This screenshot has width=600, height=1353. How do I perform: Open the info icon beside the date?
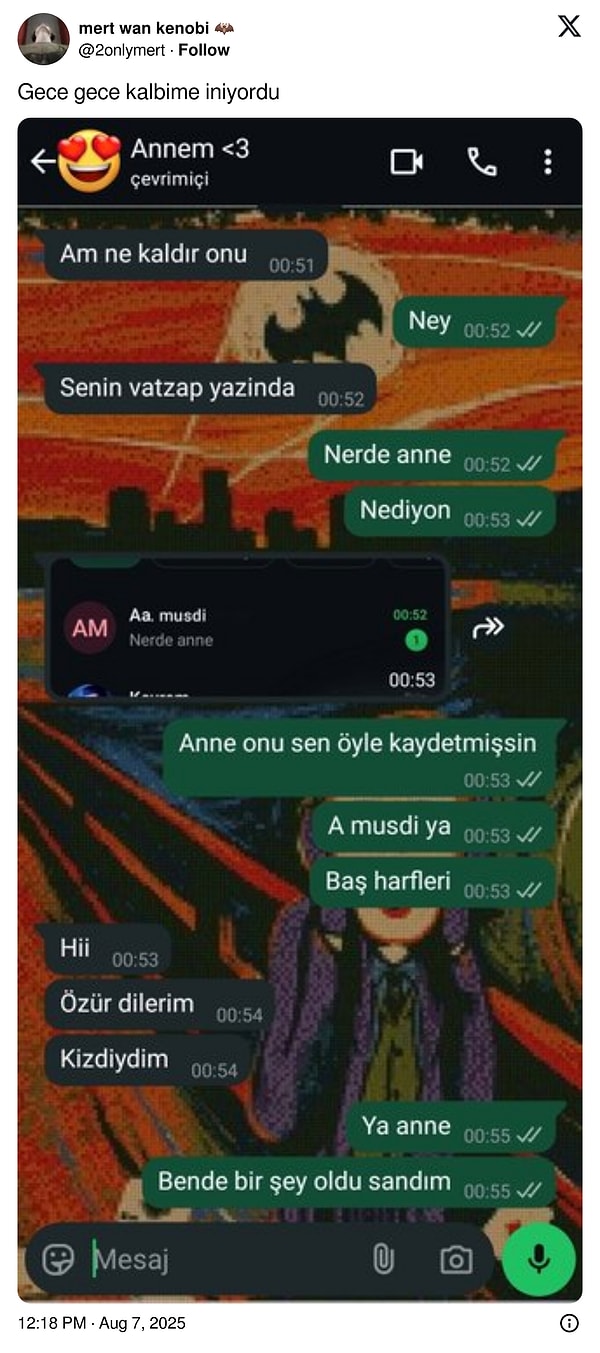[569, 1323]
